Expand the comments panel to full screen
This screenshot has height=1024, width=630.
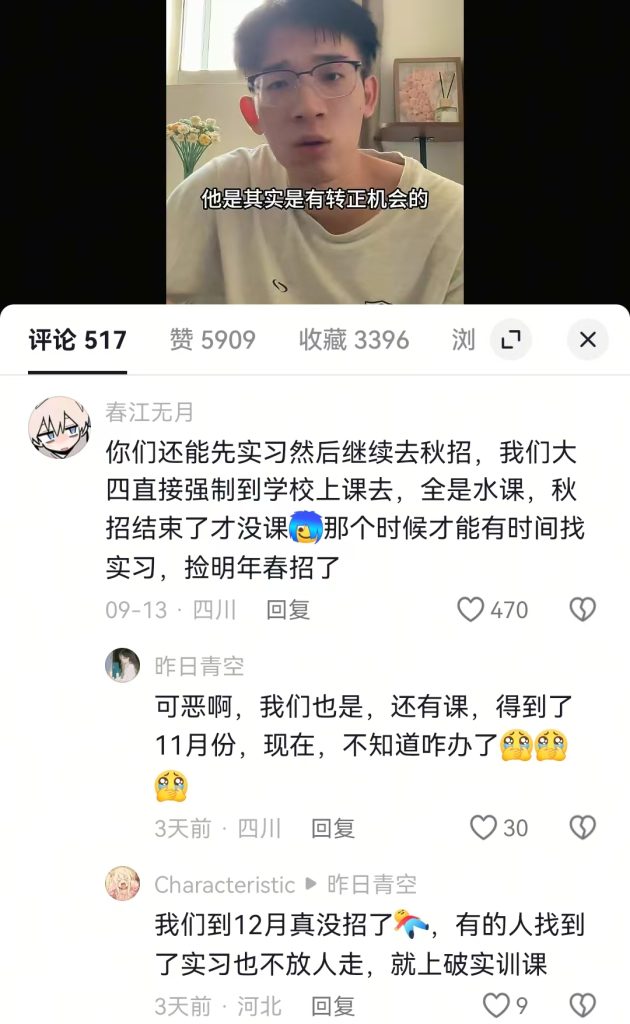pyautogui.click(x=511, y=340)
